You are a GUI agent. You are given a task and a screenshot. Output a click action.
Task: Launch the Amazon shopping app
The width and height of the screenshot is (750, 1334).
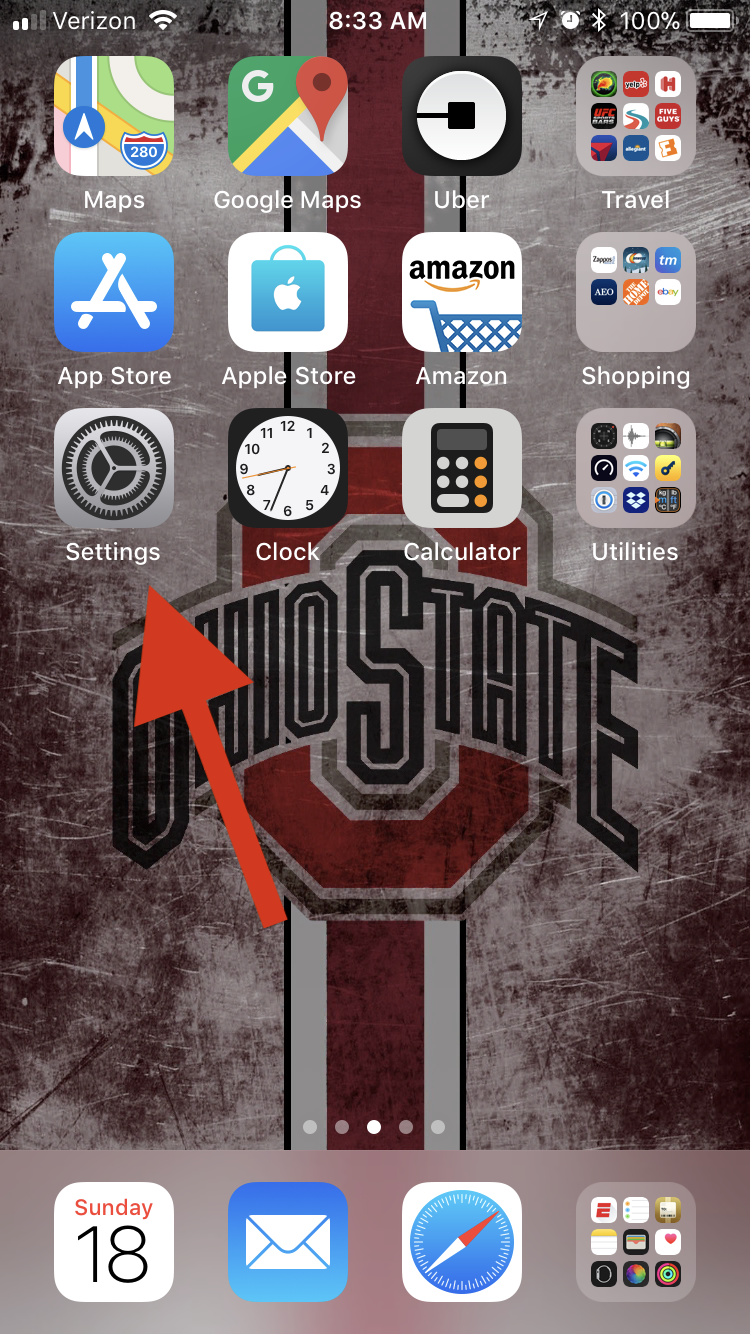point(462,292)
